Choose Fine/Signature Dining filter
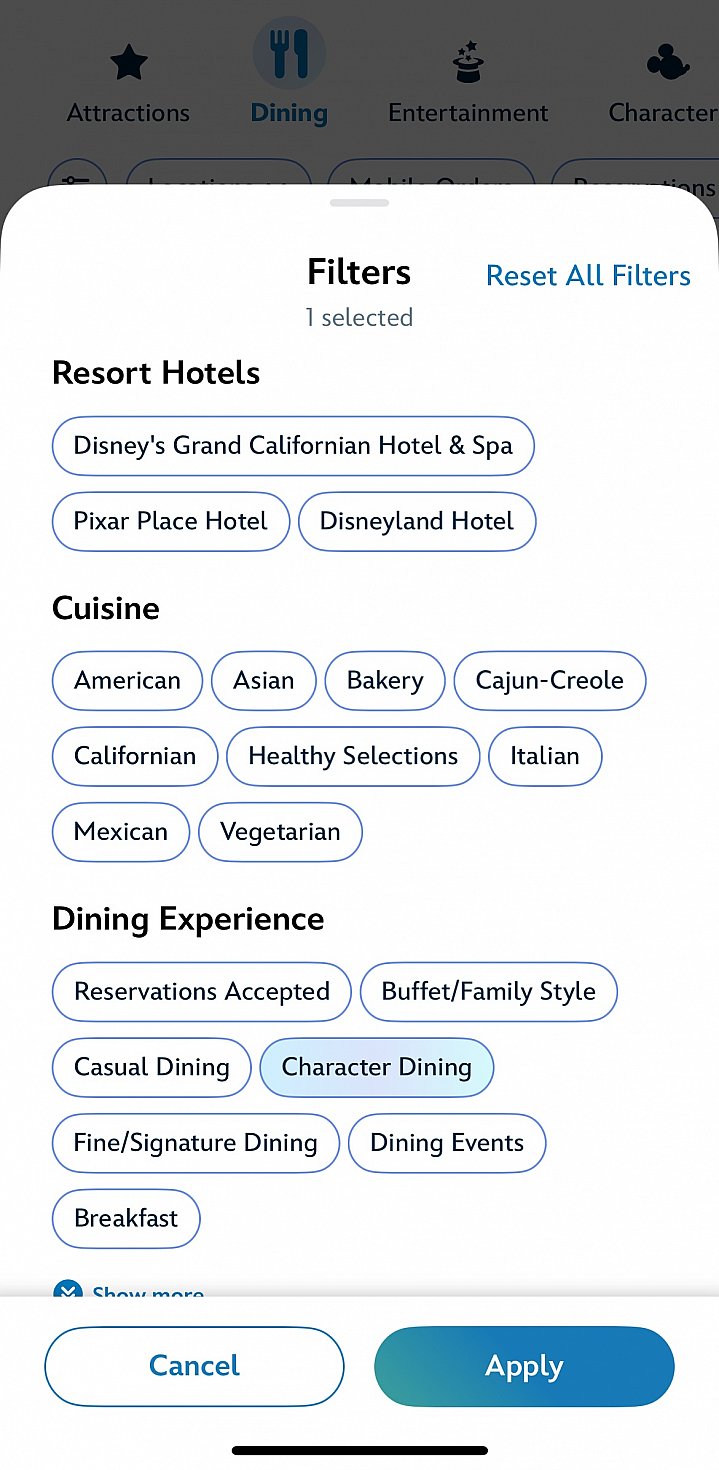The height and width of the screenshot is (1470, 719). click(196, 1143)
